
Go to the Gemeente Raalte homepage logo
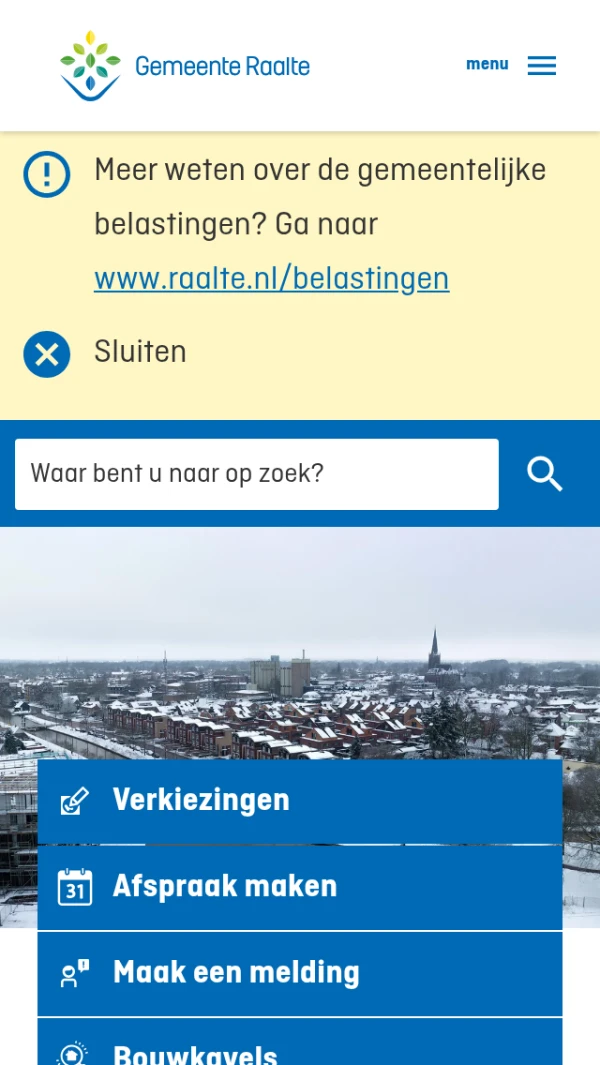pyautogui.click(x=185, y=66)
